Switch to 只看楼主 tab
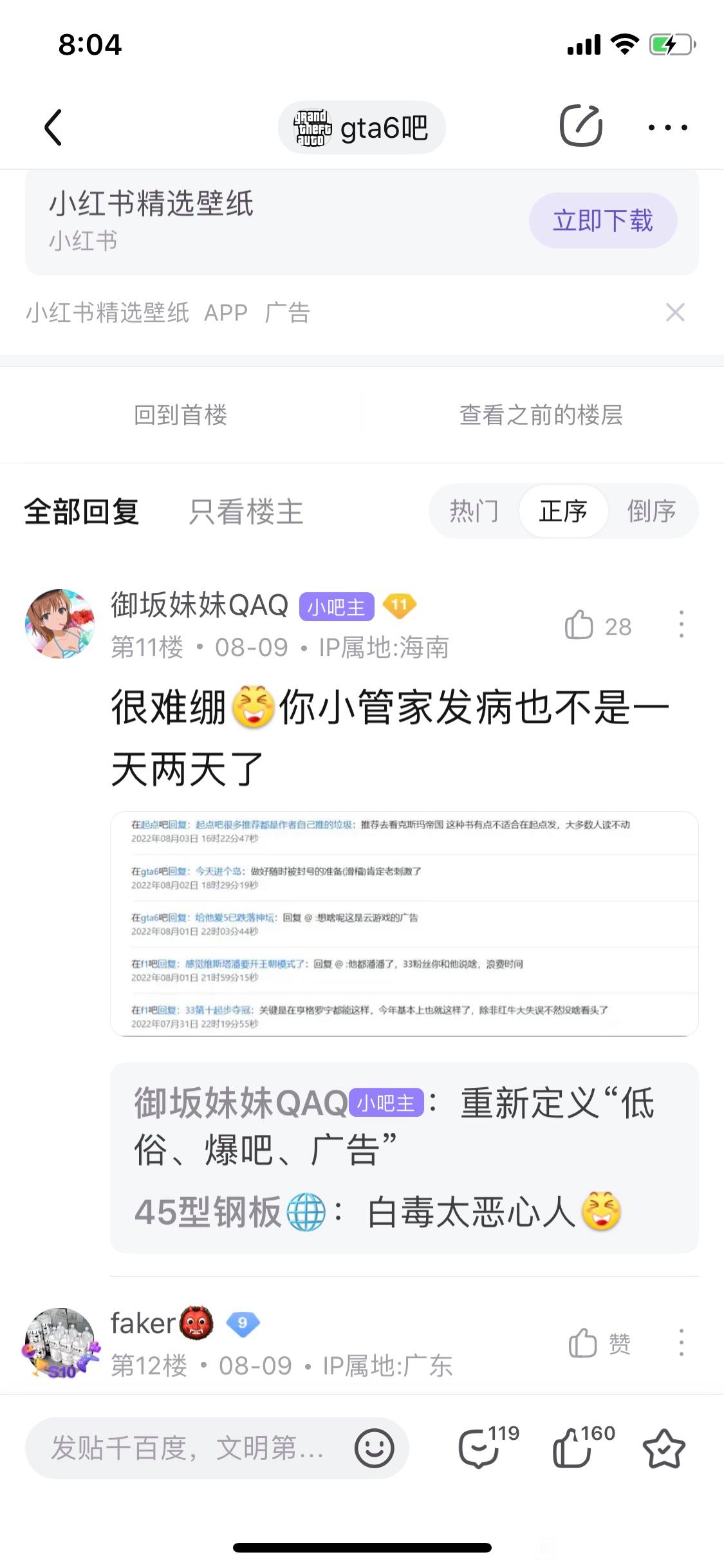 (x=246, y=512)
